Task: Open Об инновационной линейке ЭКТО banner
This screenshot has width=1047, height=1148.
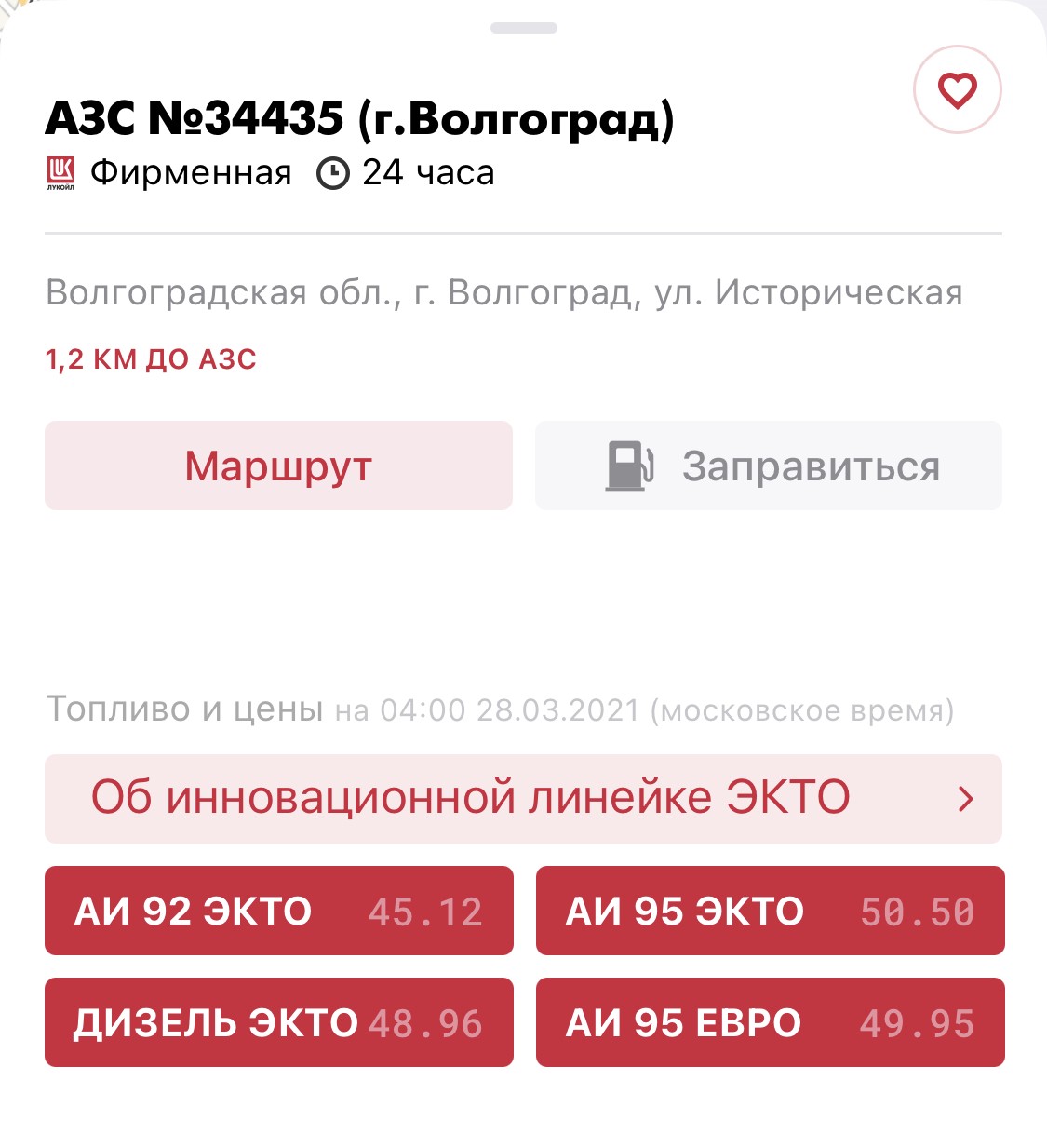Action: coord(523,799)
